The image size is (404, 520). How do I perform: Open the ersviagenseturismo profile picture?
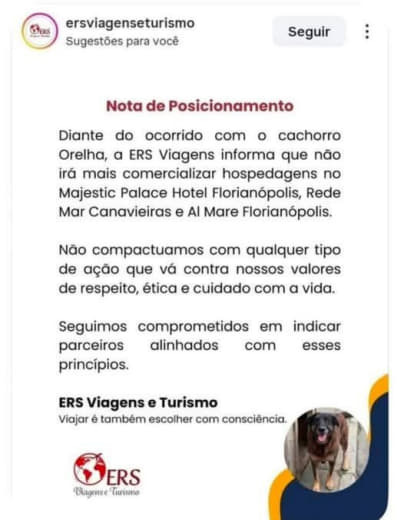40,31
